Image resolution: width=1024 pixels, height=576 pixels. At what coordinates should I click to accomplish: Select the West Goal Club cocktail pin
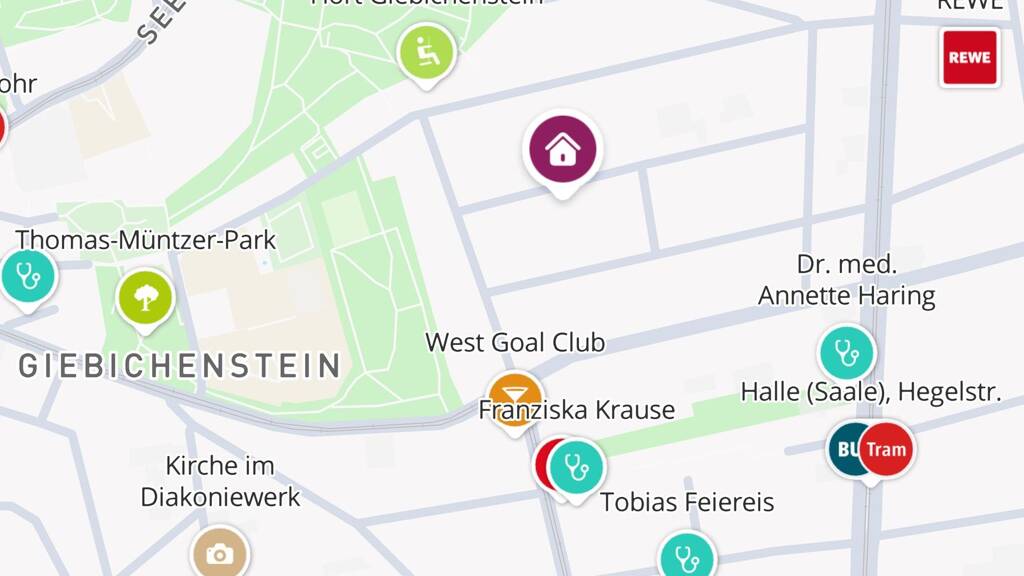coord(515,400)
